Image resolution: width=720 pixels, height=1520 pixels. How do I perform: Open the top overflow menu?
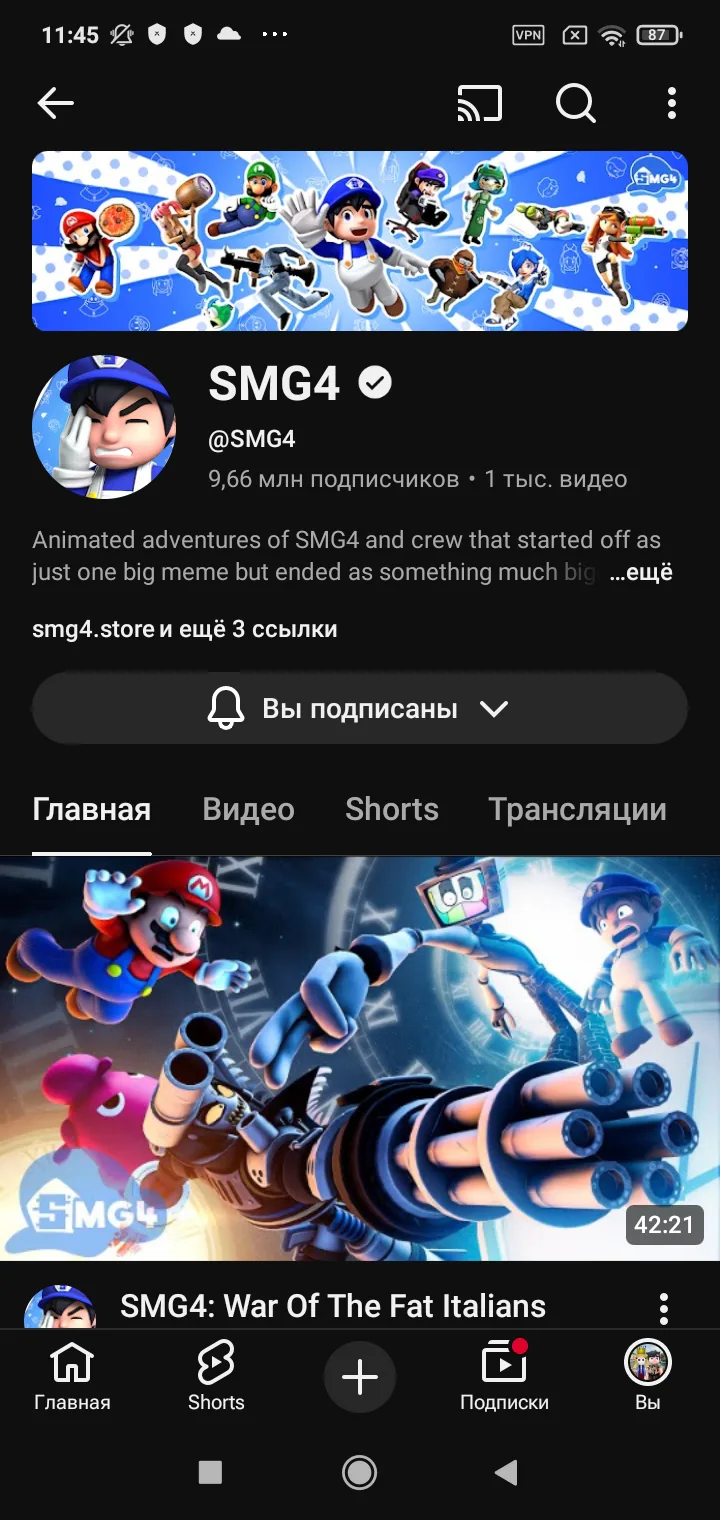click(671, 103)
